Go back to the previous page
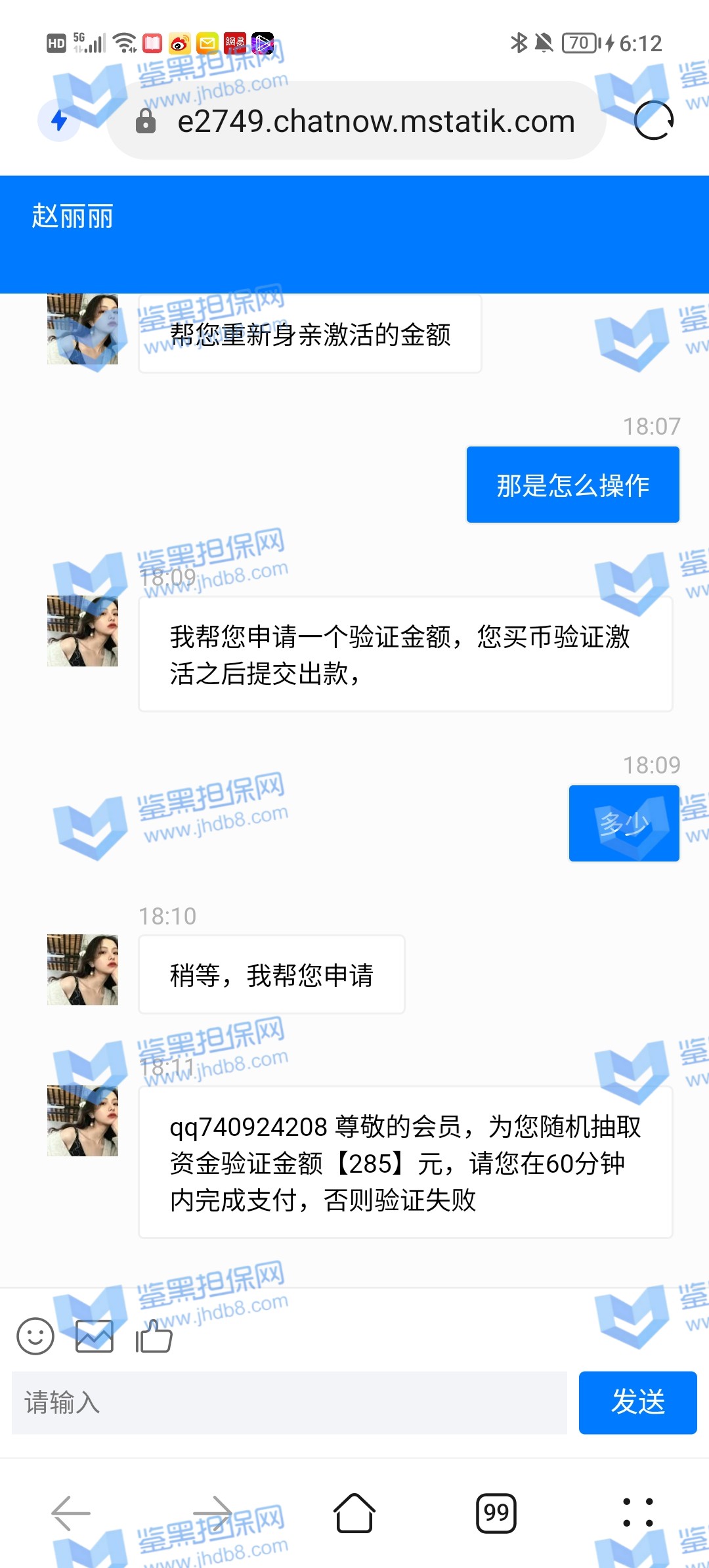The image size is (709, 1568). [x=71, y=1513]
